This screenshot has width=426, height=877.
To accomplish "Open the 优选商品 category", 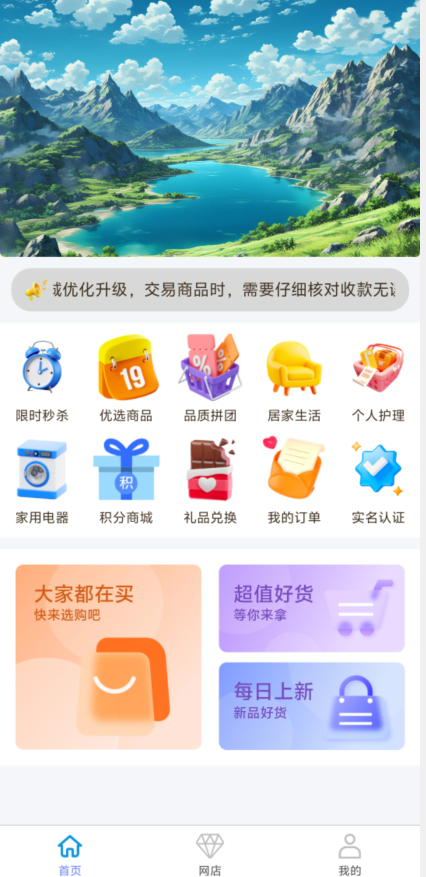I will click(x=126, y=379).
